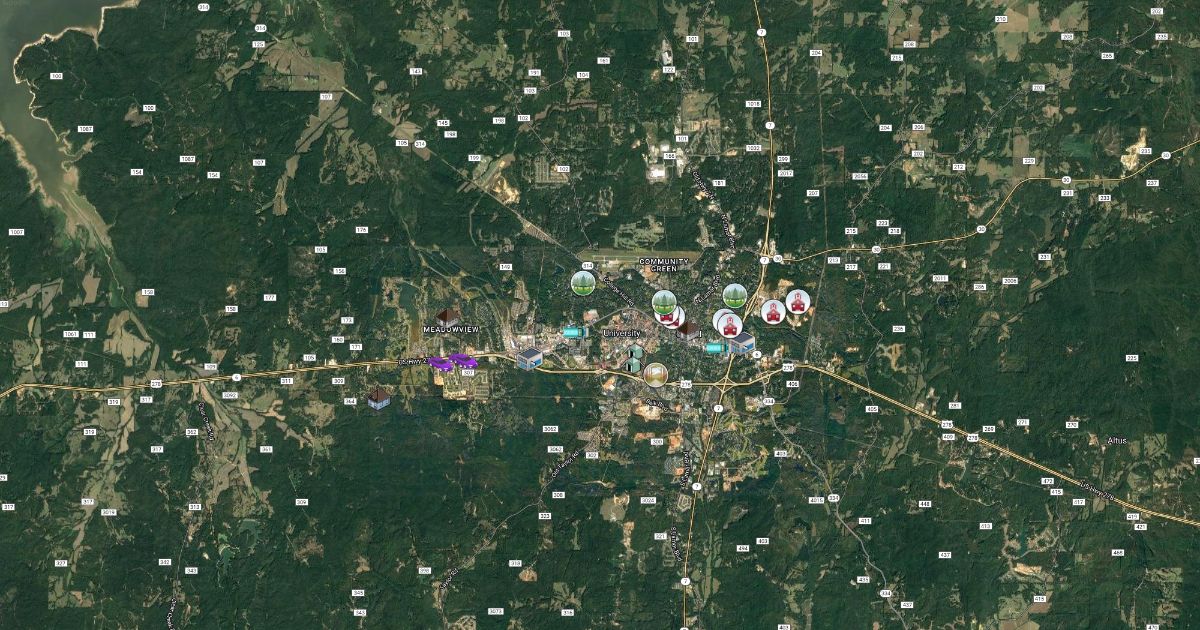The image size is (1200, 630).
Task: Tap the rightmost red schoolhouse marker
Action: [x=797, y=301]
